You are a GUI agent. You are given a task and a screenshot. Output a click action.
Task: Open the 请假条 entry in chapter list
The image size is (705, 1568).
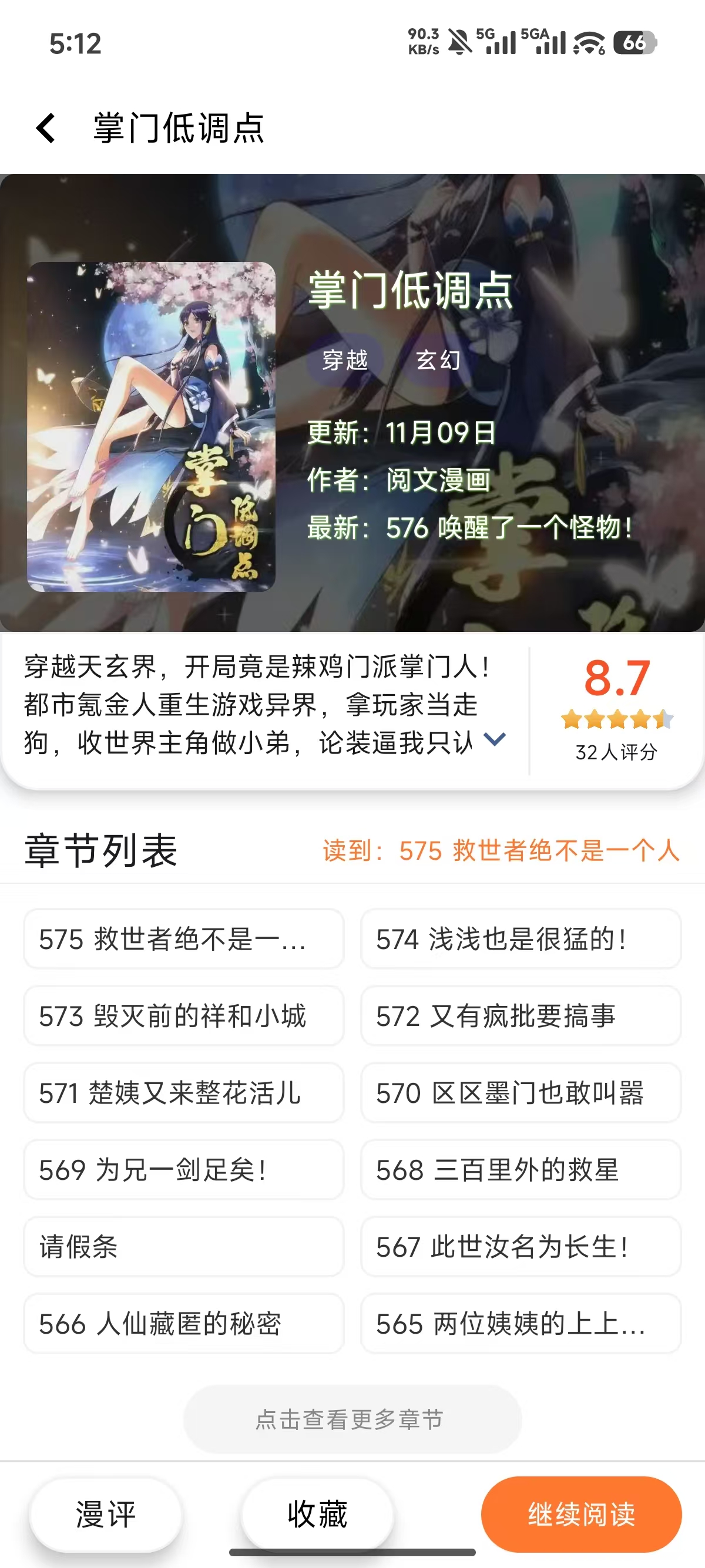coord(183,1248)
